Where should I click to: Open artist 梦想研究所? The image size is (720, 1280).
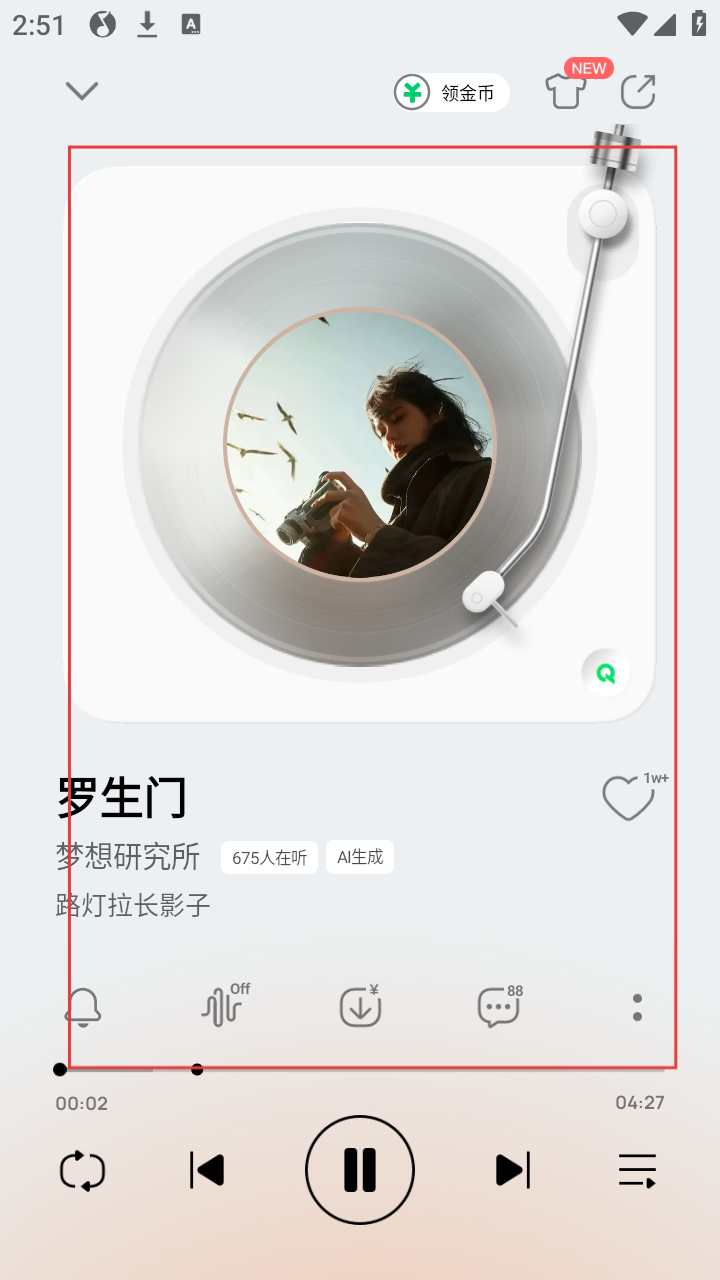pyautogui.click(x=128, y=857)
